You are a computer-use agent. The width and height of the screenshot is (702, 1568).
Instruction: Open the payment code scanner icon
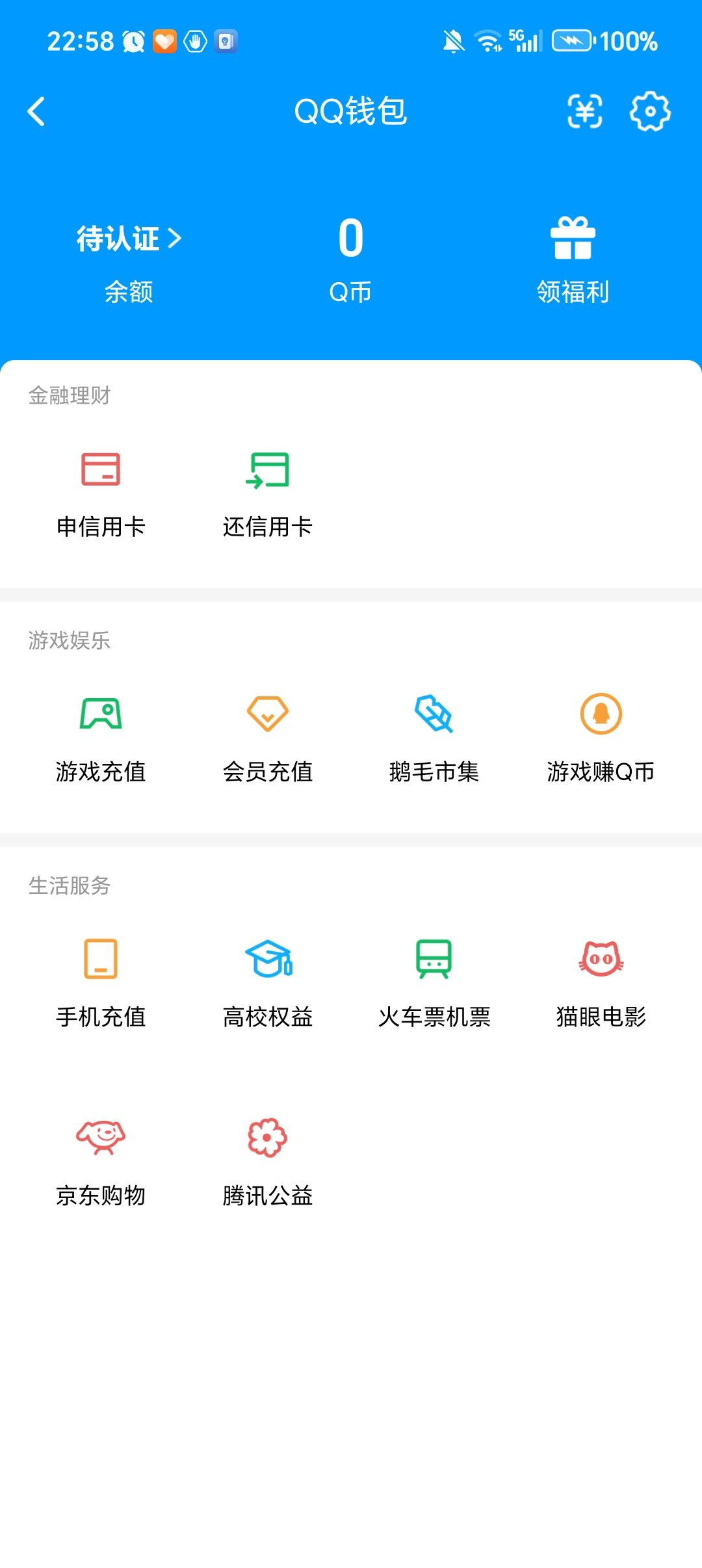point(584,111)
